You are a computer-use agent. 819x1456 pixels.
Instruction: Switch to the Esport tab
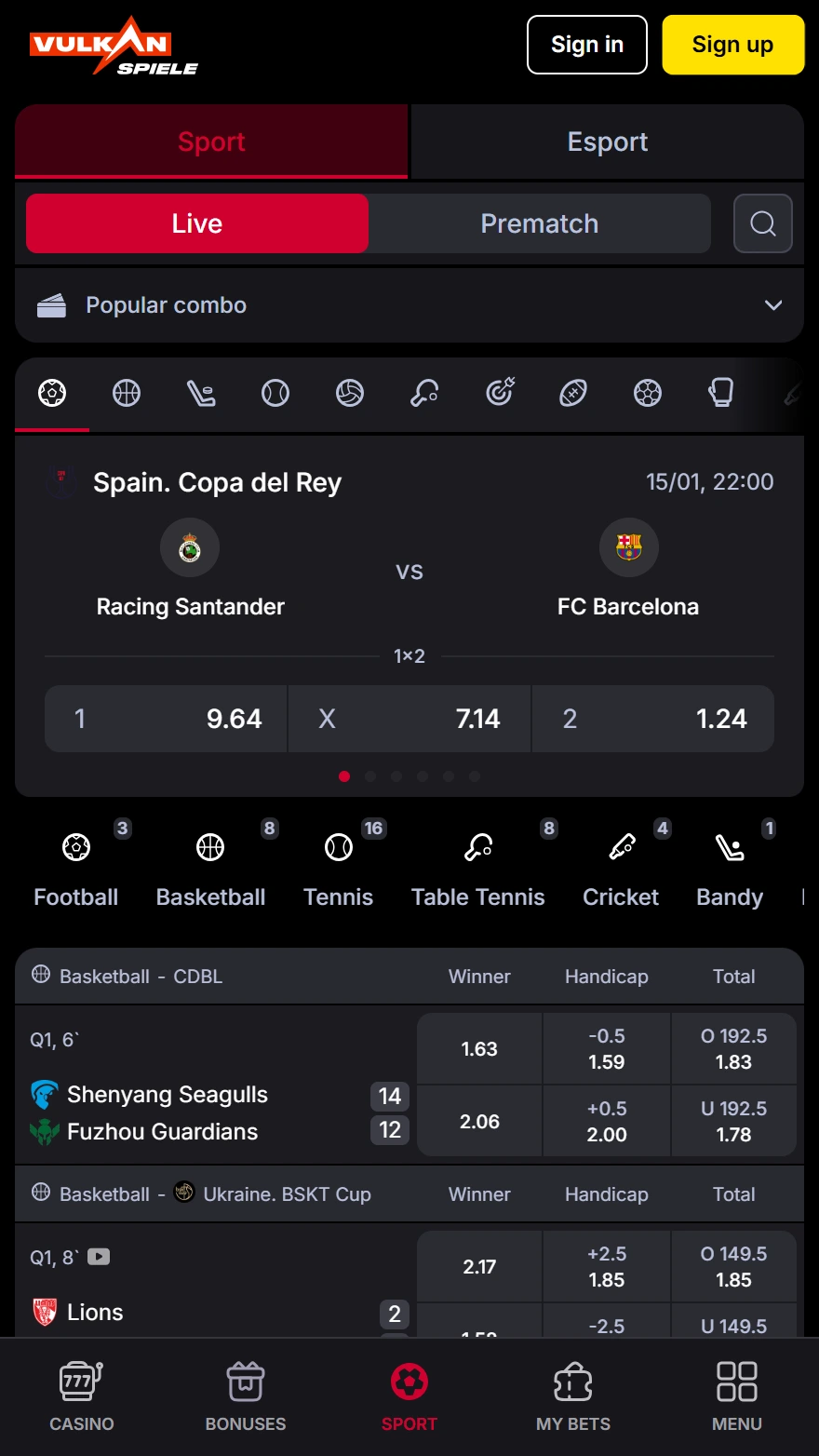point(607,142)
